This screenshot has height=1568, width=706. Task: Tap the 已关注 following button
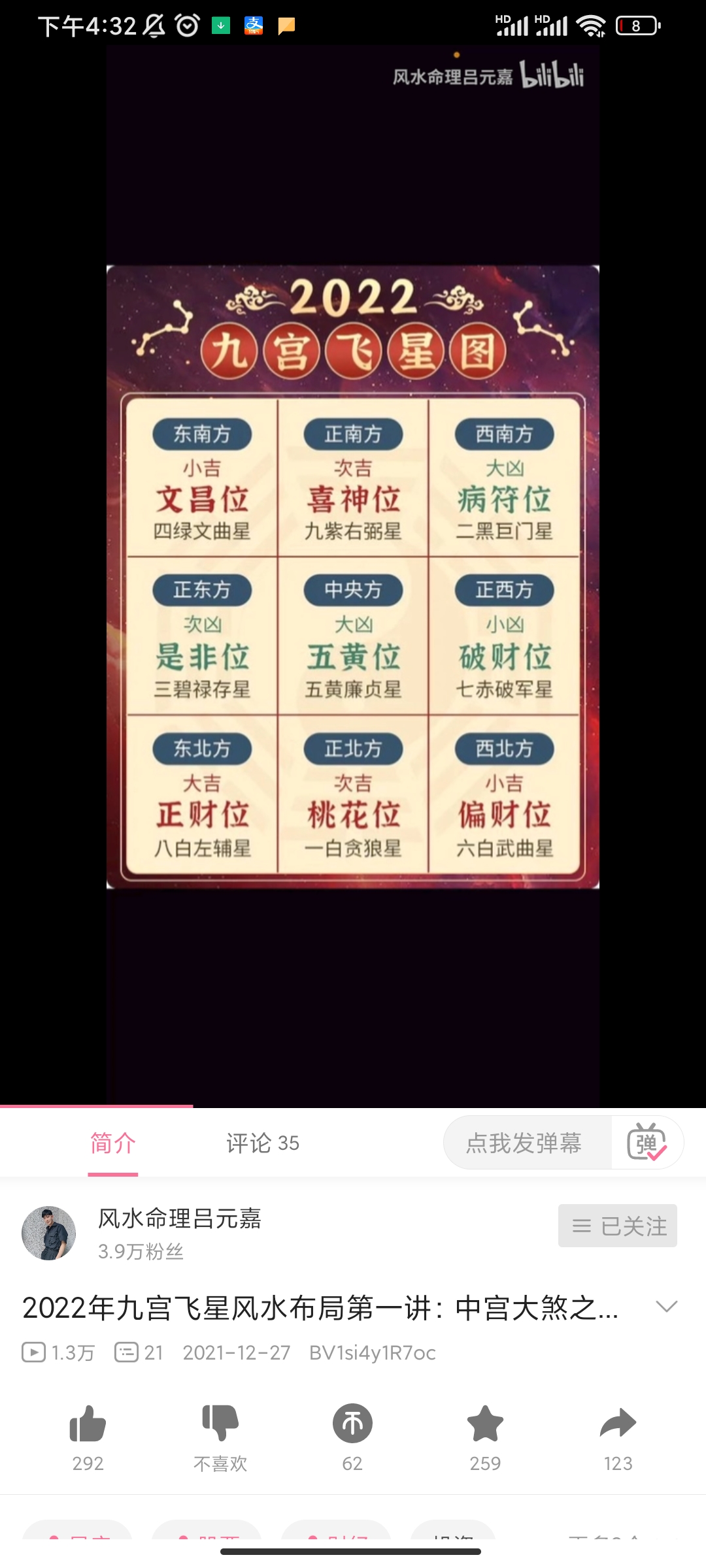(617, 1226)
